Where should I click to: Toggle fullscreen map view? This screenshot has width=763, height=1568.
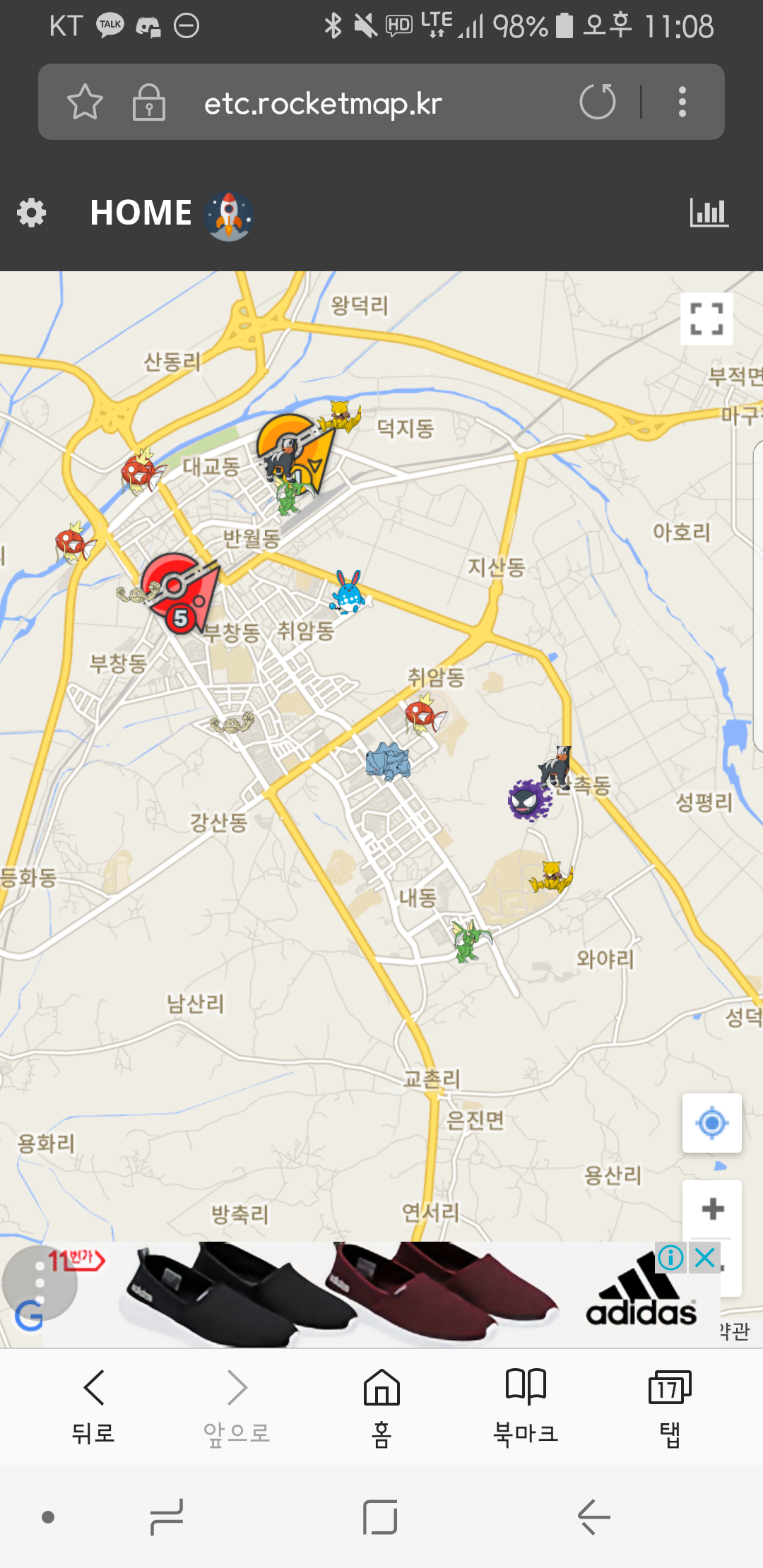(706, 319)
